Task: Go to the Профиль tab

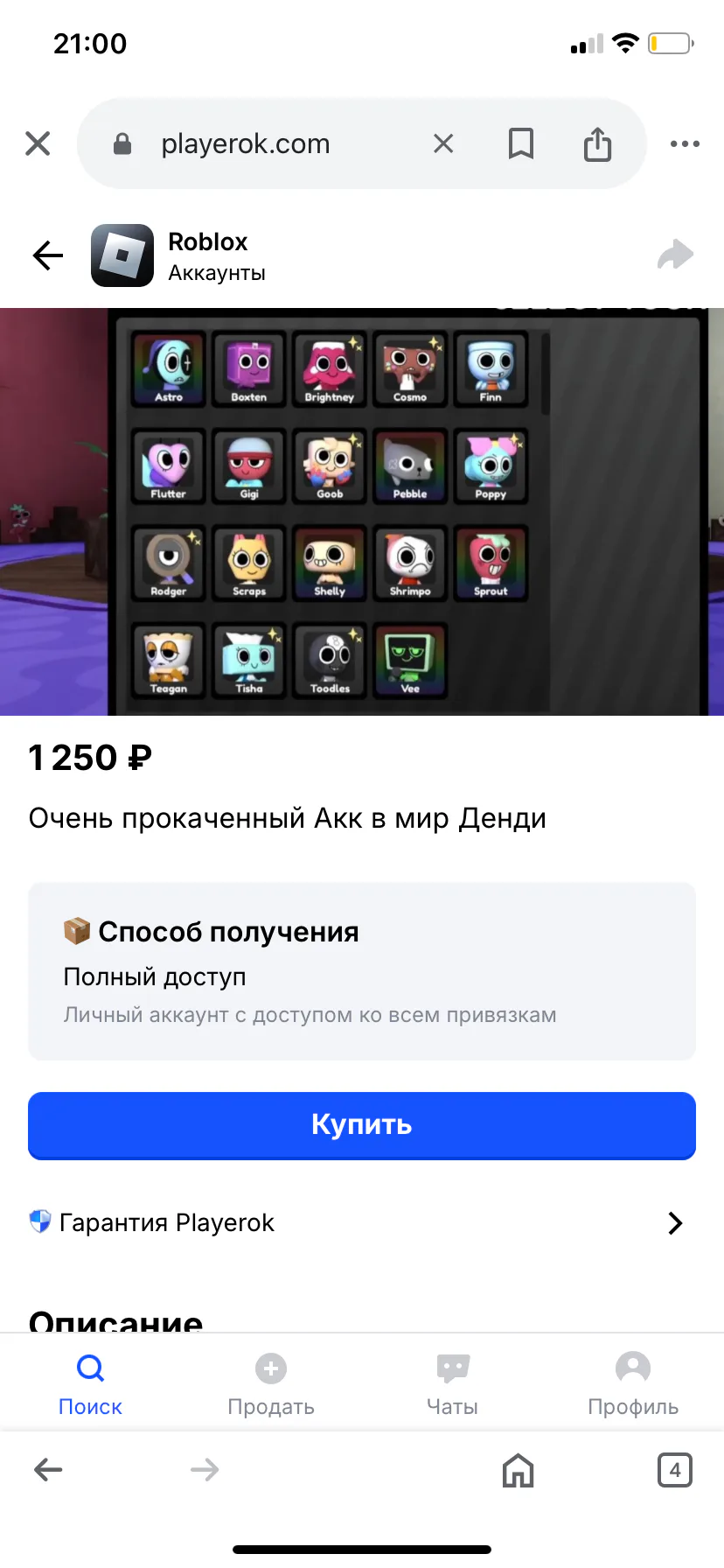Action: tap(633, 1384)
